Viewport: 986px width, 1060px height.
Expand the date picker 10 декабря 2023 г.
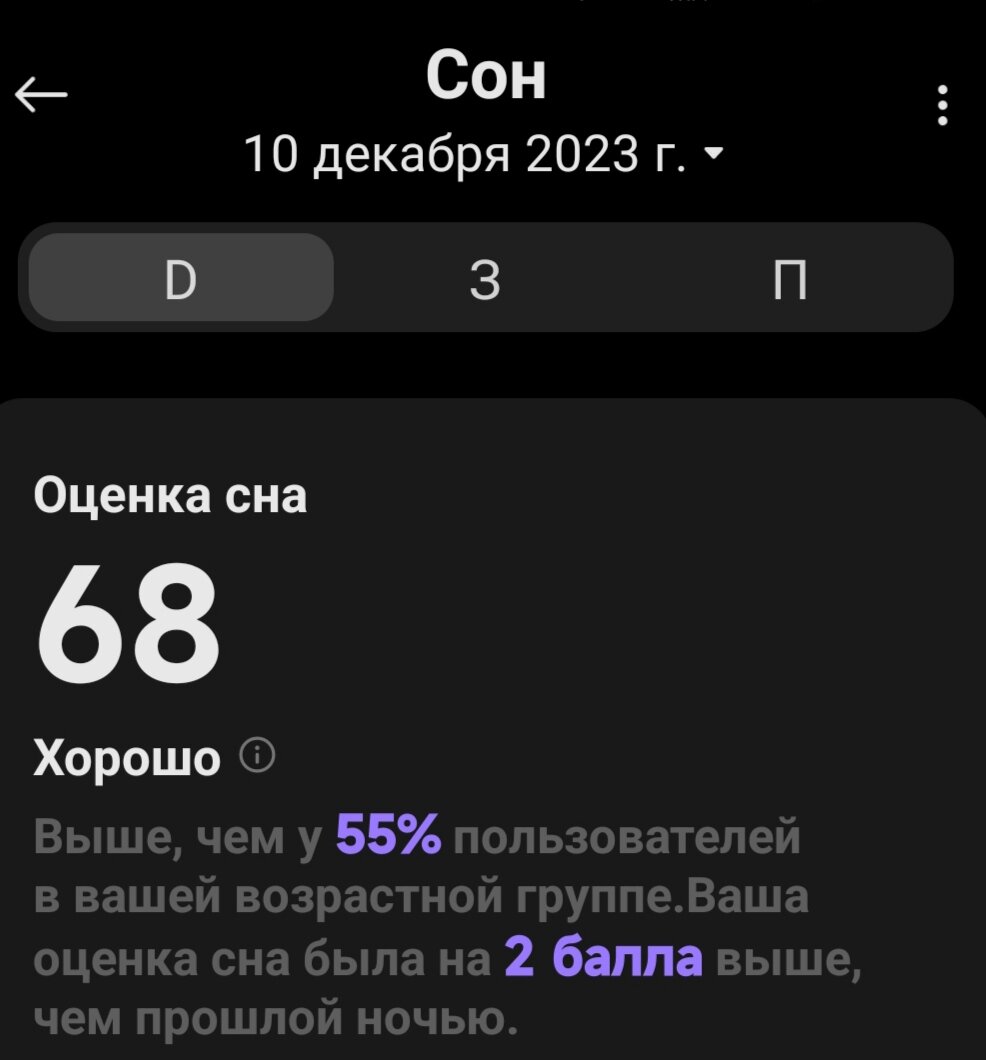point(484,155)
